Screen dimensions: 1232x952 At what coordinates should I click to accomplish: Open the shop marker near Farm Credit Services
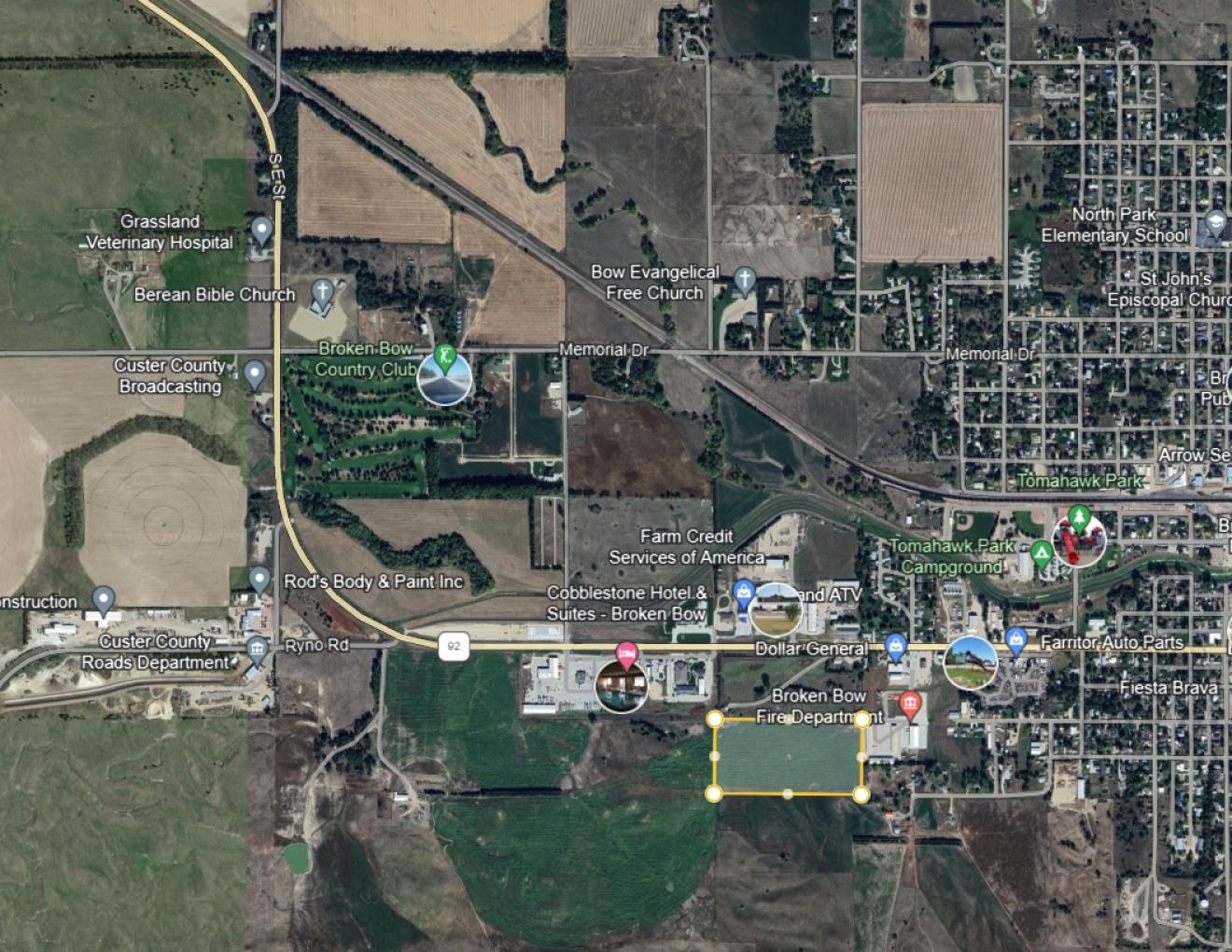coord(744,591)
